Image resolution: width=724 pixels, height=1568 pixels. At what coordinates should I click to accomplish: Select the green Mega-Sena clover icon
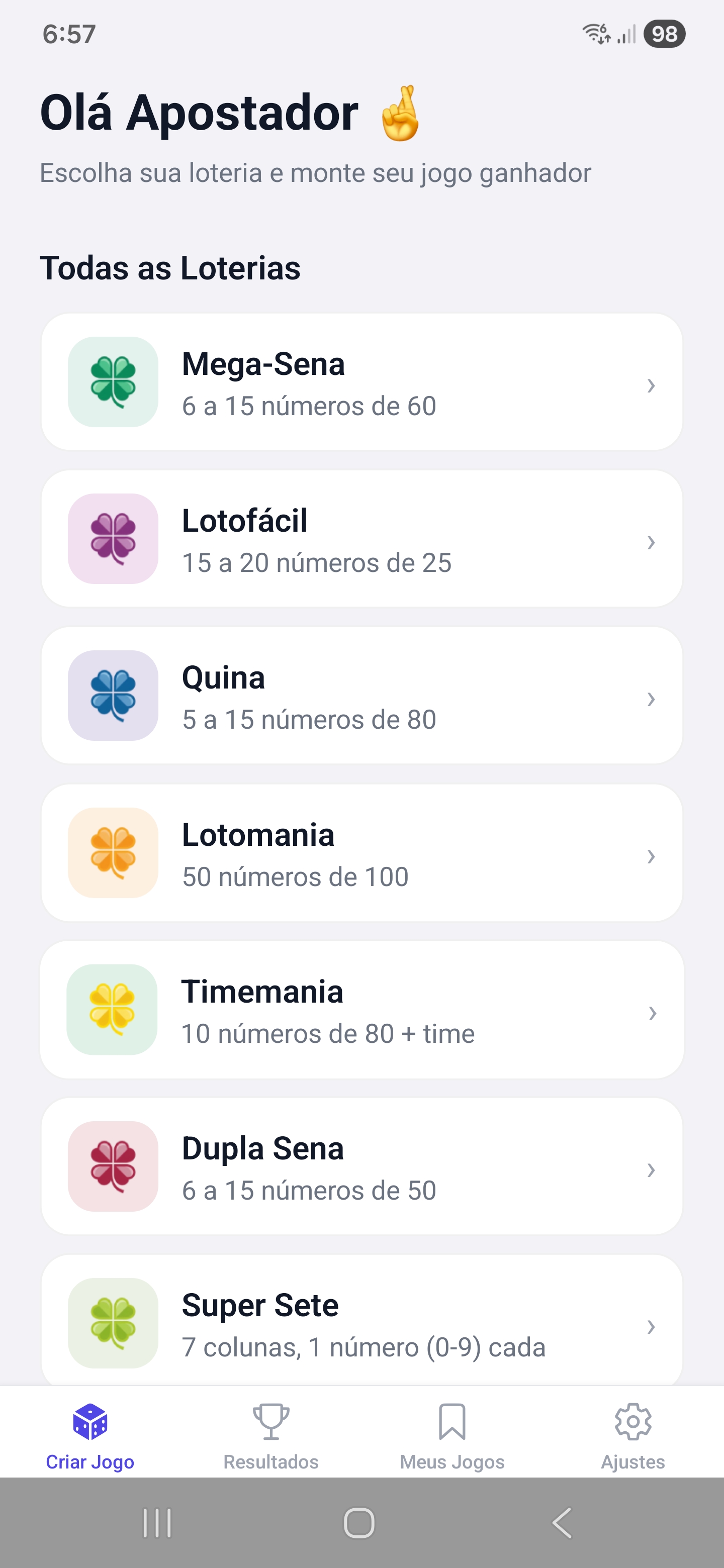(113, 382)
